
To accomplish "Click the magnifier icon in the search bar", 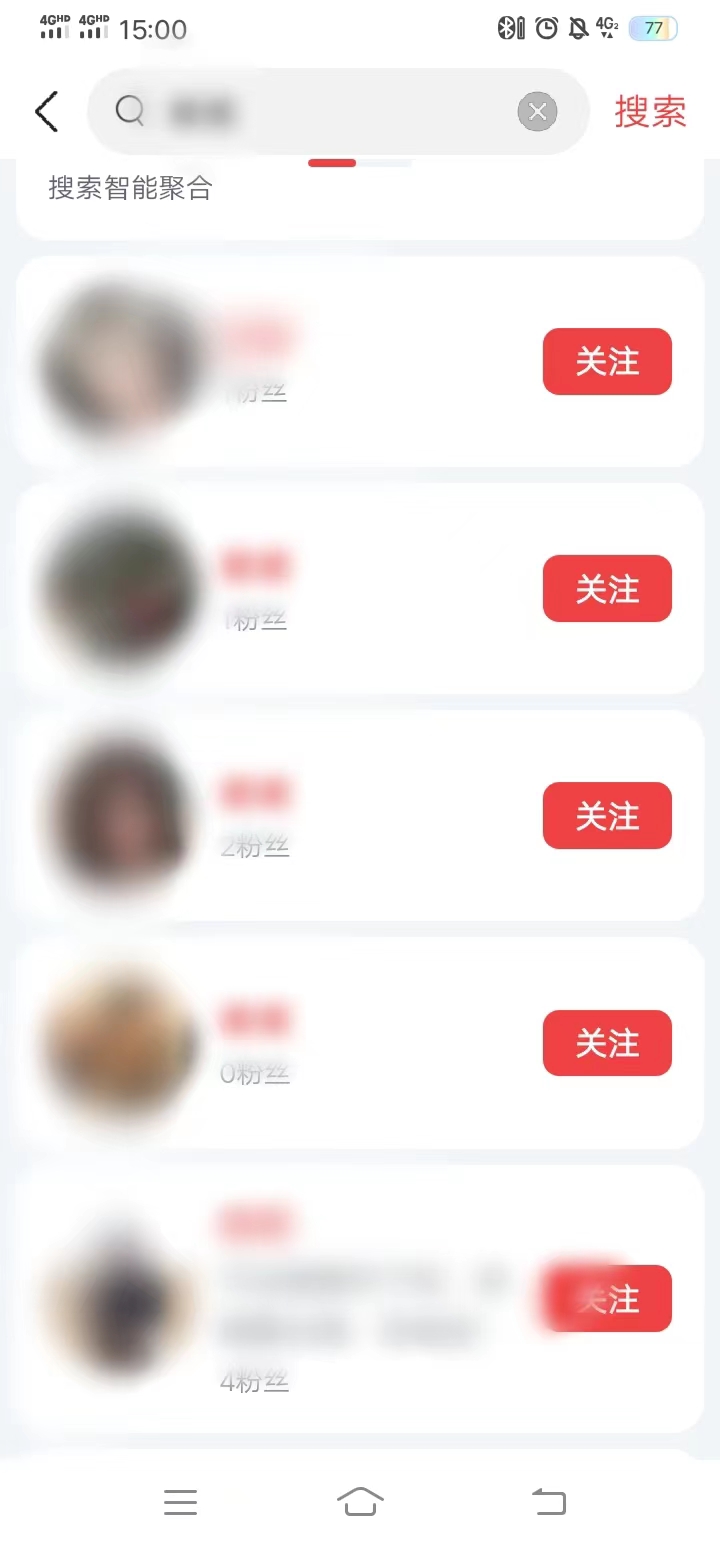I will pos(130,111).
